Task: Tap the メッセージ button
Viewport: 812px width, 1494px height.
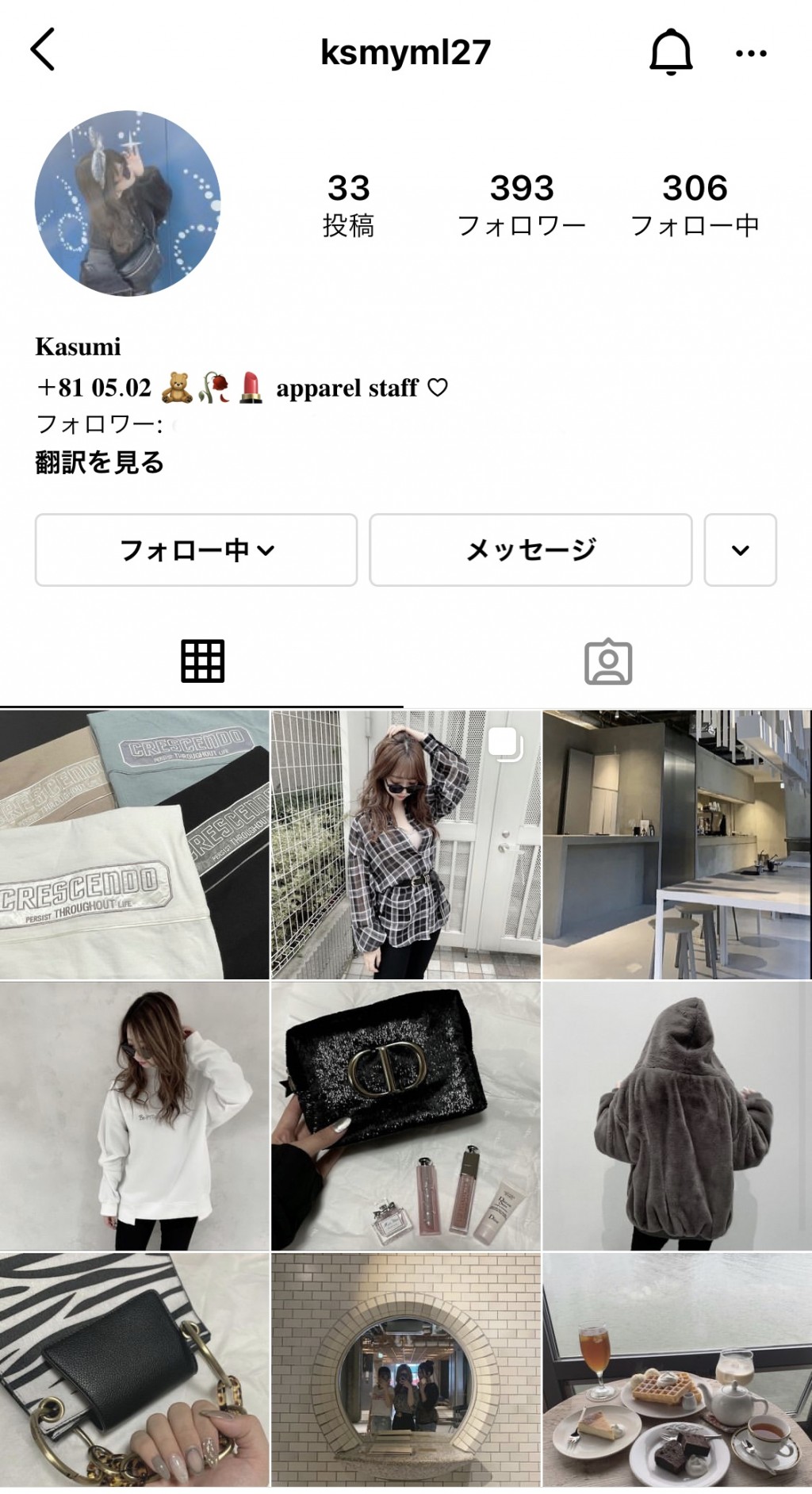Action: (x=530, y=550)
